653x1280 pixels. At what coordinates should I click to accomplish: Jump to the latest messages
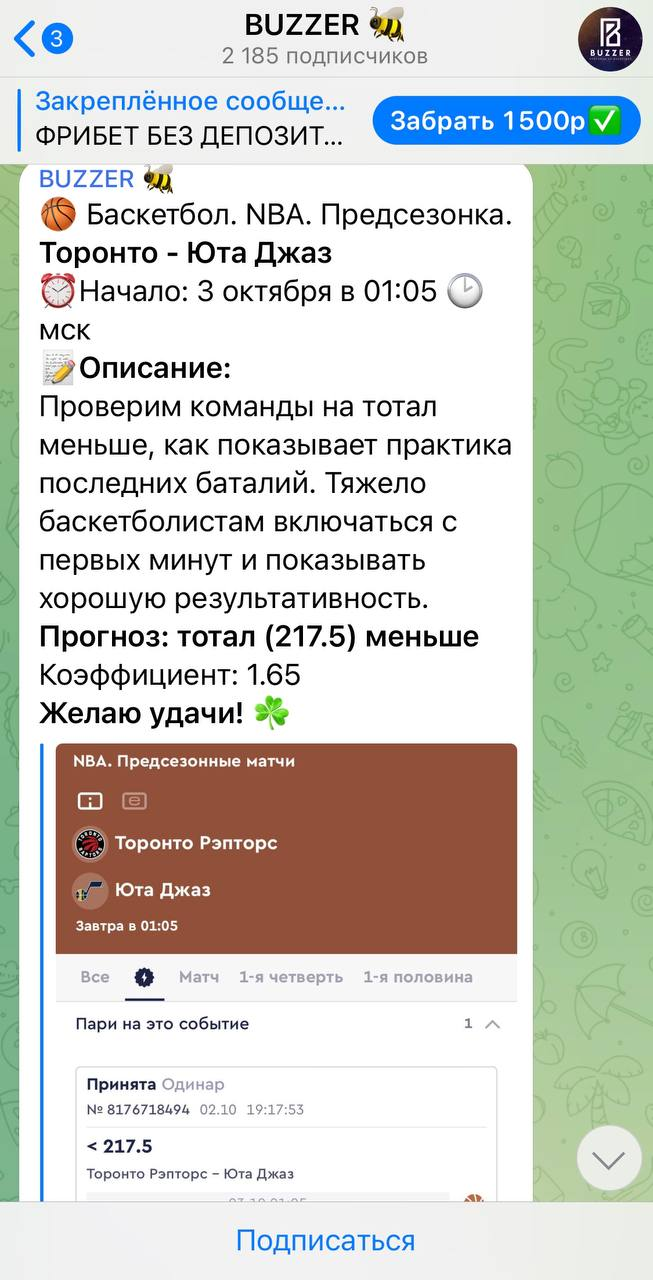[x=609, y=1157]
